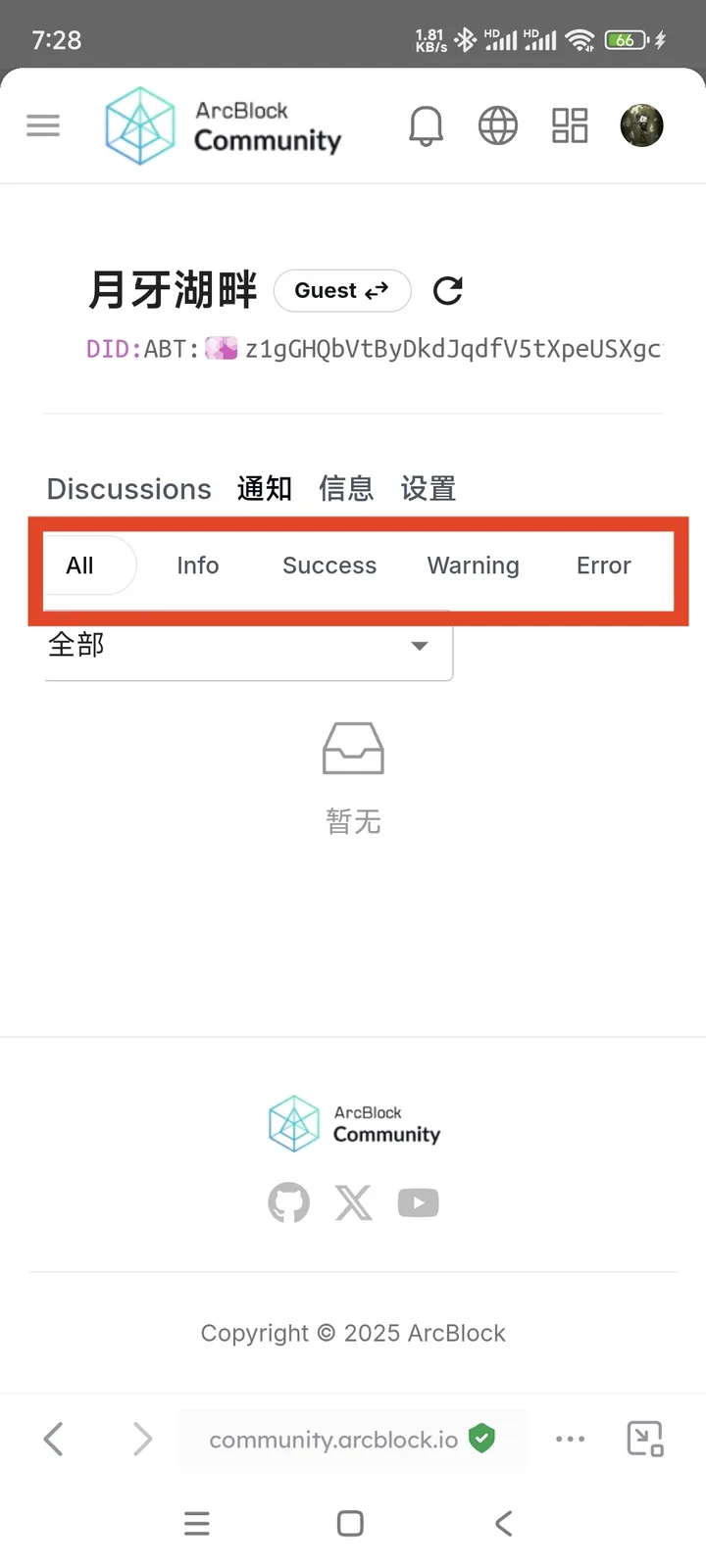Open the browser three-dot menu
The height and width of the screenshot is (1568, 706).
(571, 1439)
